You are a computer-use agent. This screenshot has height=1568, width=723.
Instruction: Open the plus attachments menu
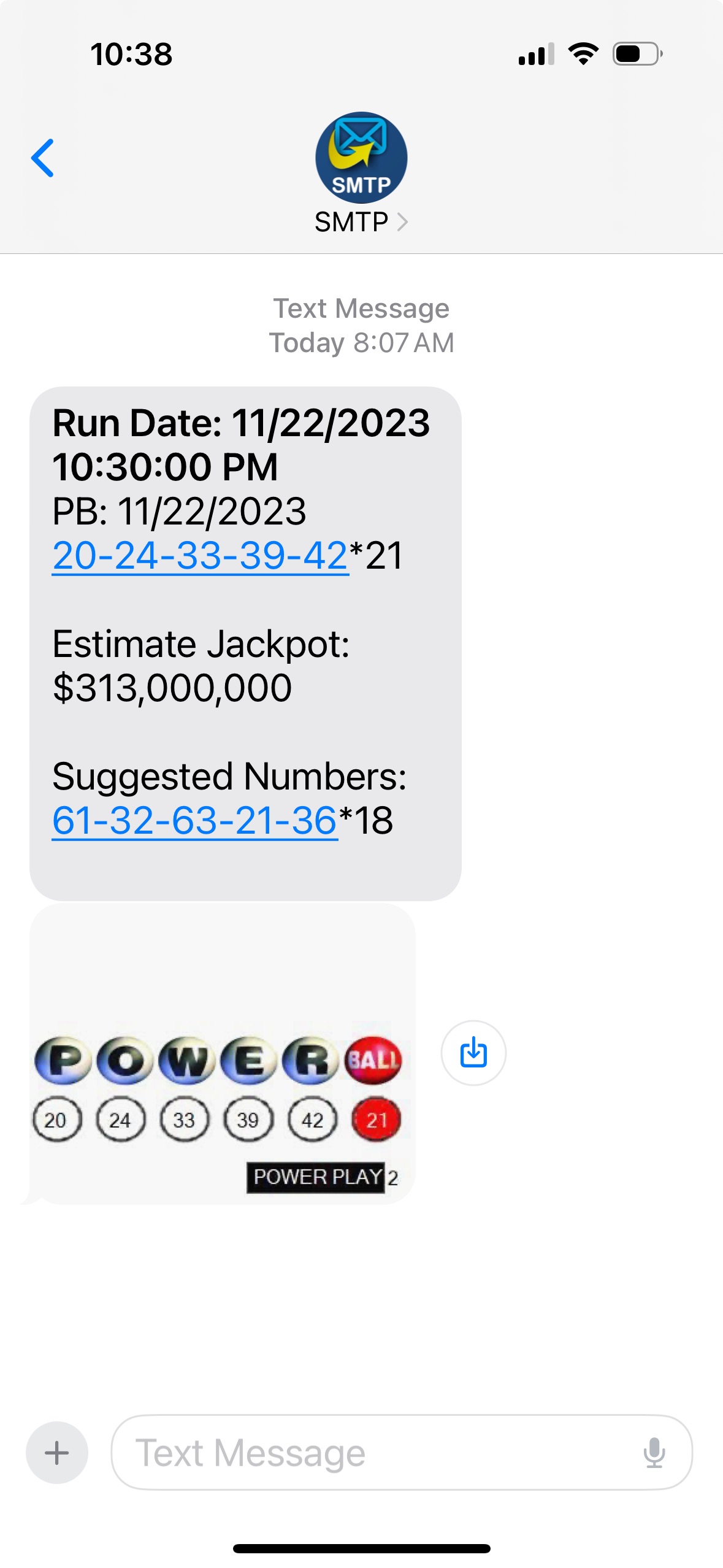click(x=57, y=1453)
